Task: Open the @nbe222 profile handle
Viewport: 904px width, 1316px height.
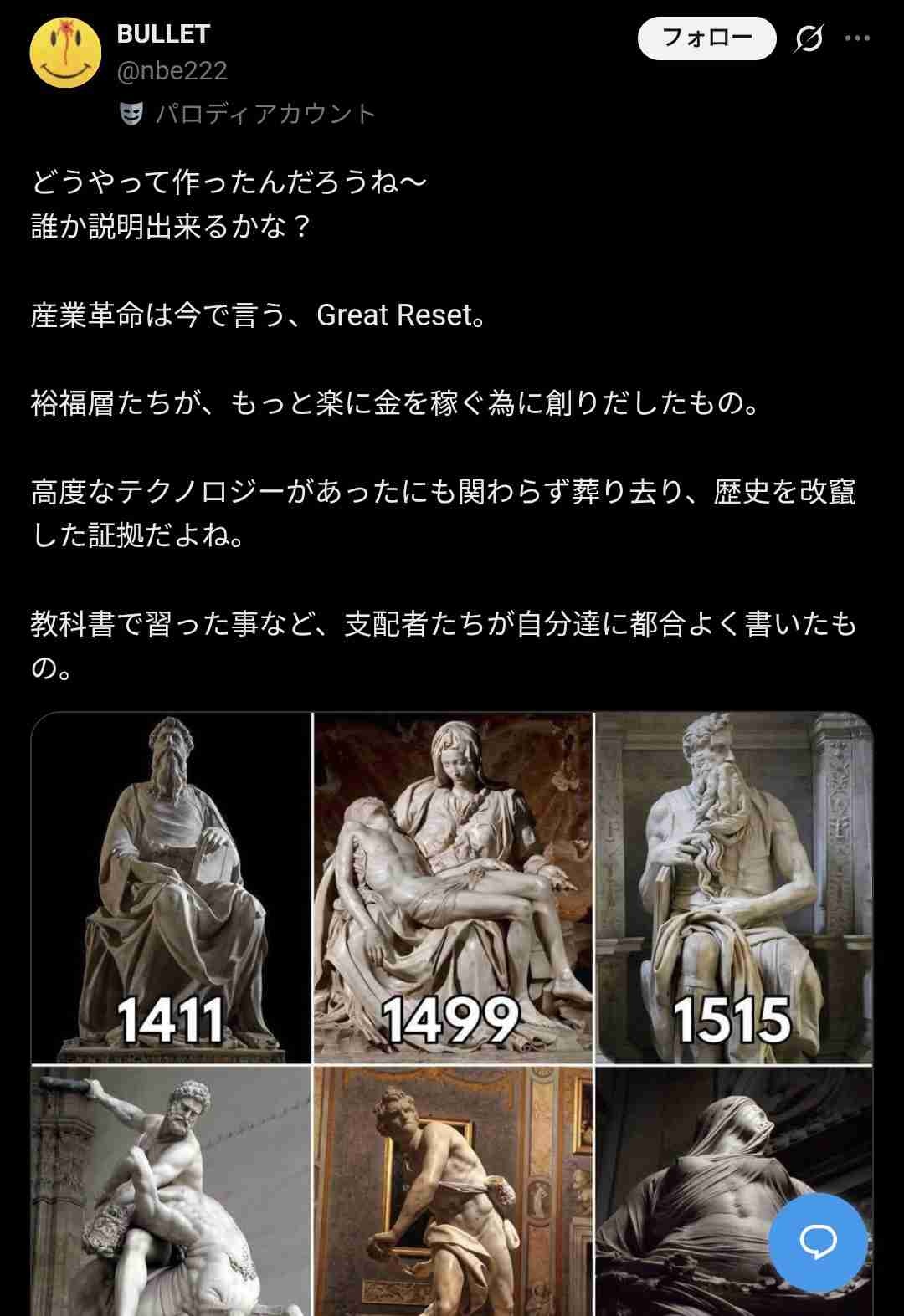Action: (x=172, y=71)
